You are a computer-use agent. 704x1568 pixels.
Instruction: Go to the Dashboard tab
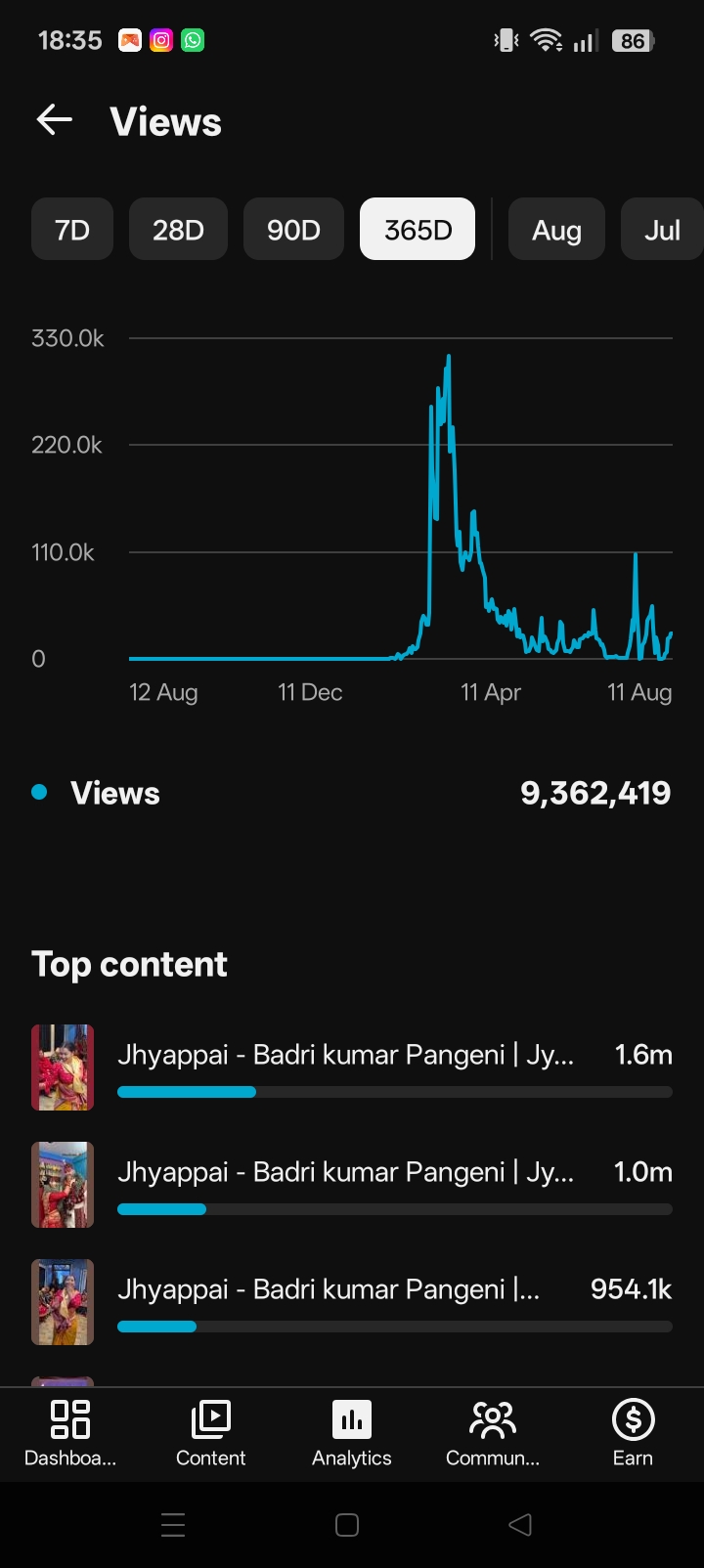click(x=70, y=1433)
